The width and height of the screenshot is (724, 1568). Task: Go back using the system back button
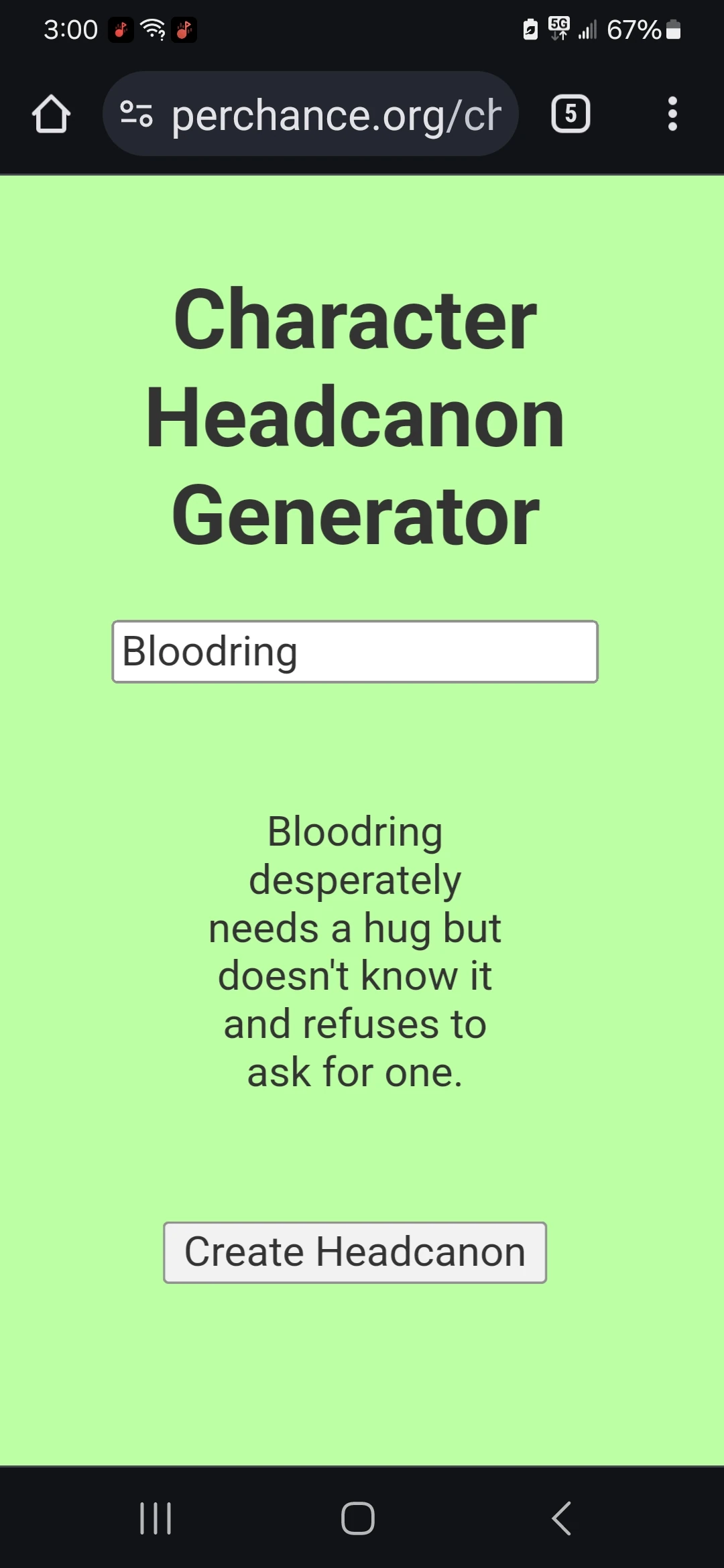click(561, 1518)
